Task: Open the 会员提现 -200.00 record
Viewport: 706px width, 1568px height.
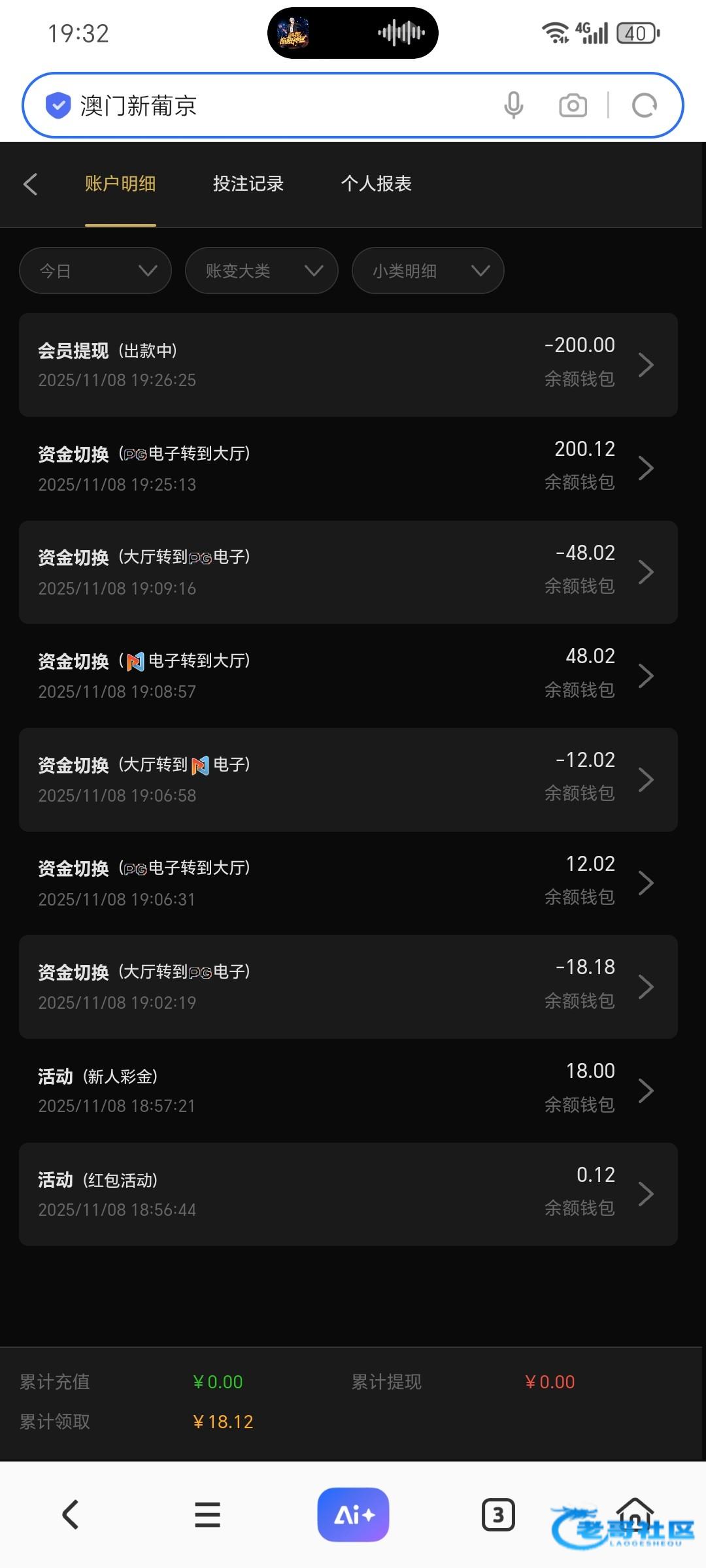Action: click(x=348, y=365)
